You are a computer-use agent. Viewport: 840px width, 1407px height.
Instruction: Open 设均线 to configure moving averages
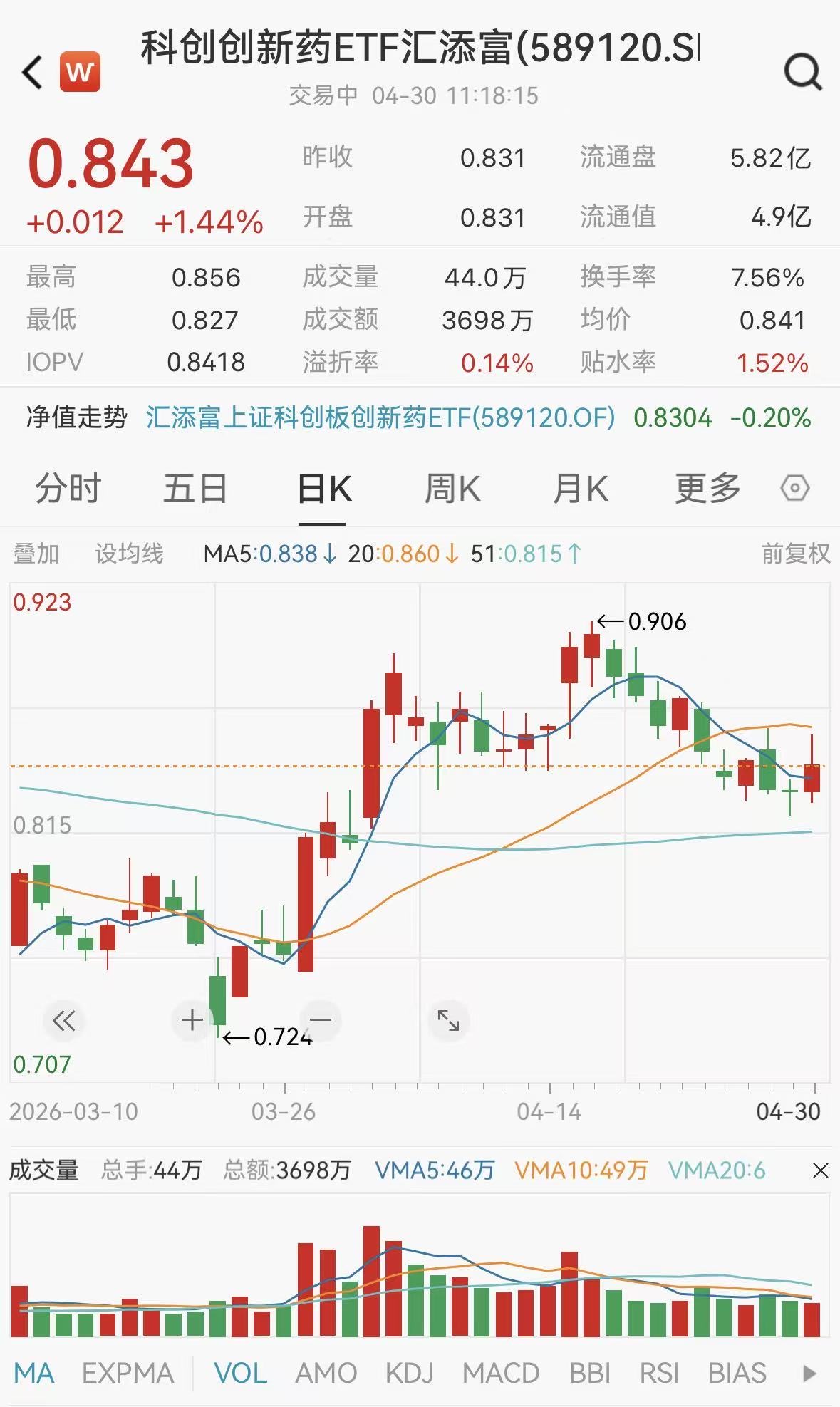[x=129, y=554]
